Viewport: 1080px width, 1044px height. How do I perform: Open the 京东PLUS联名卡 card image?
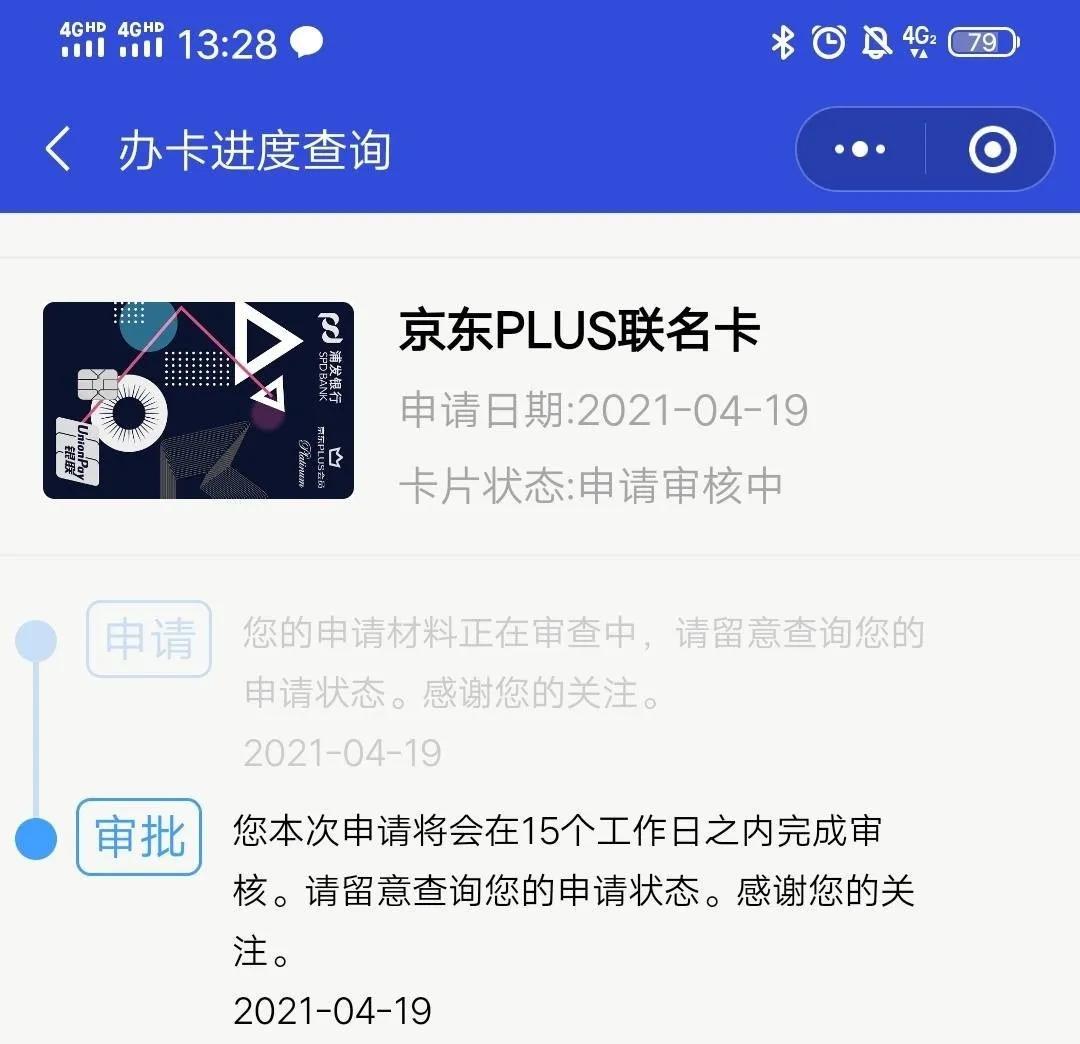click(x=198, y=400)
